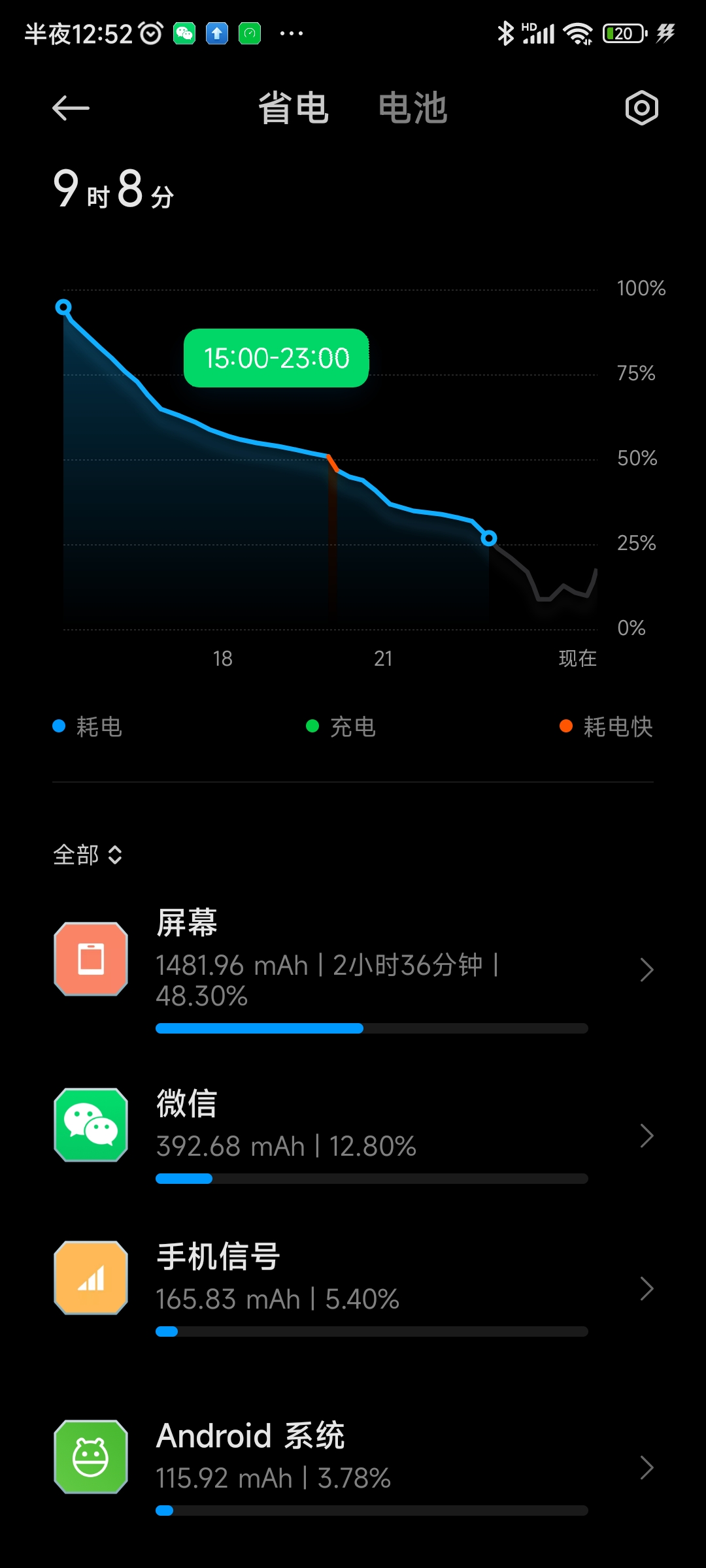Switch to the 省电 tab
The height and width of the screenshot is (1568, 706).
point(293,108)
